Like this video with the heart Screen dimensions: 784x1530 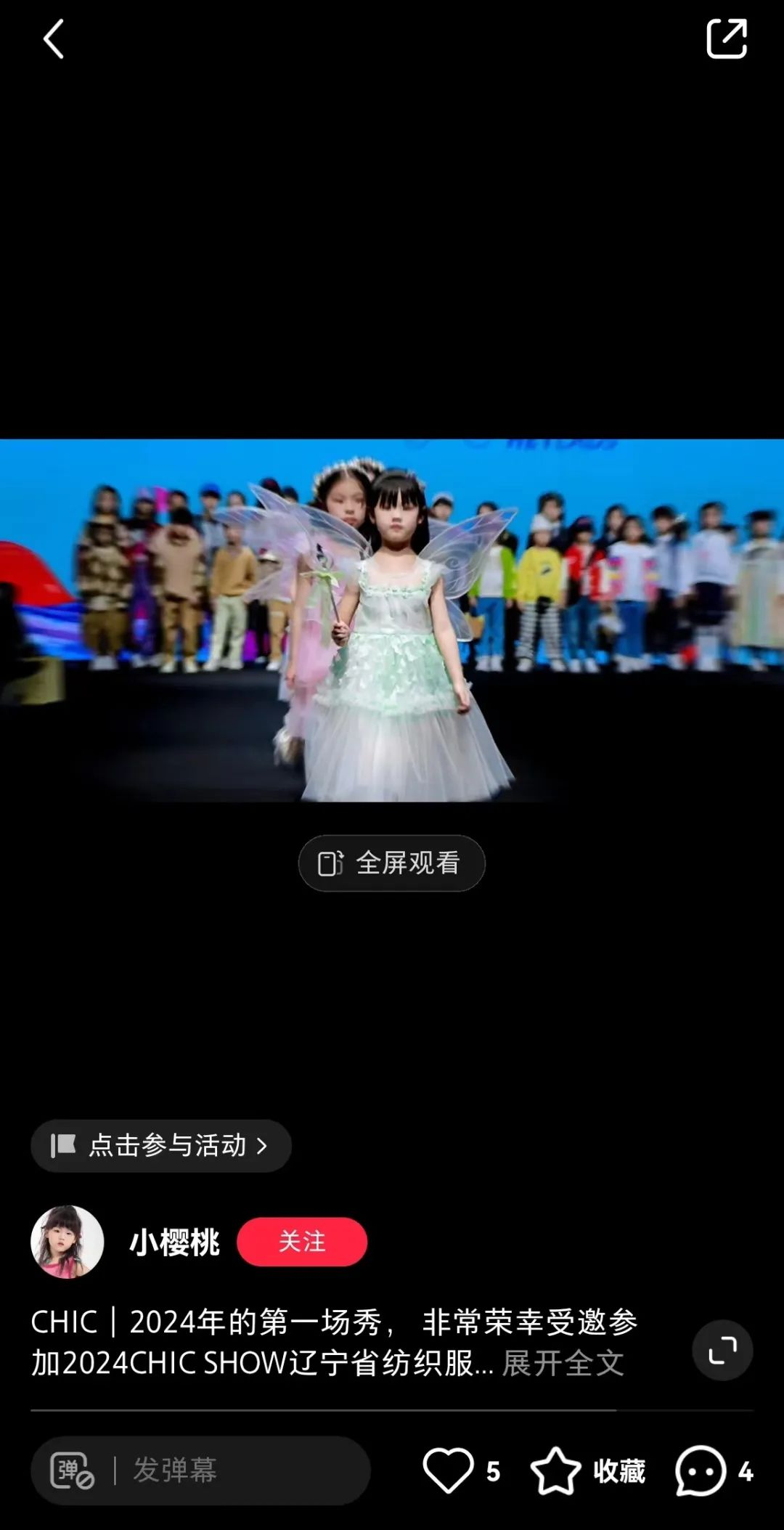[449, 1470]
